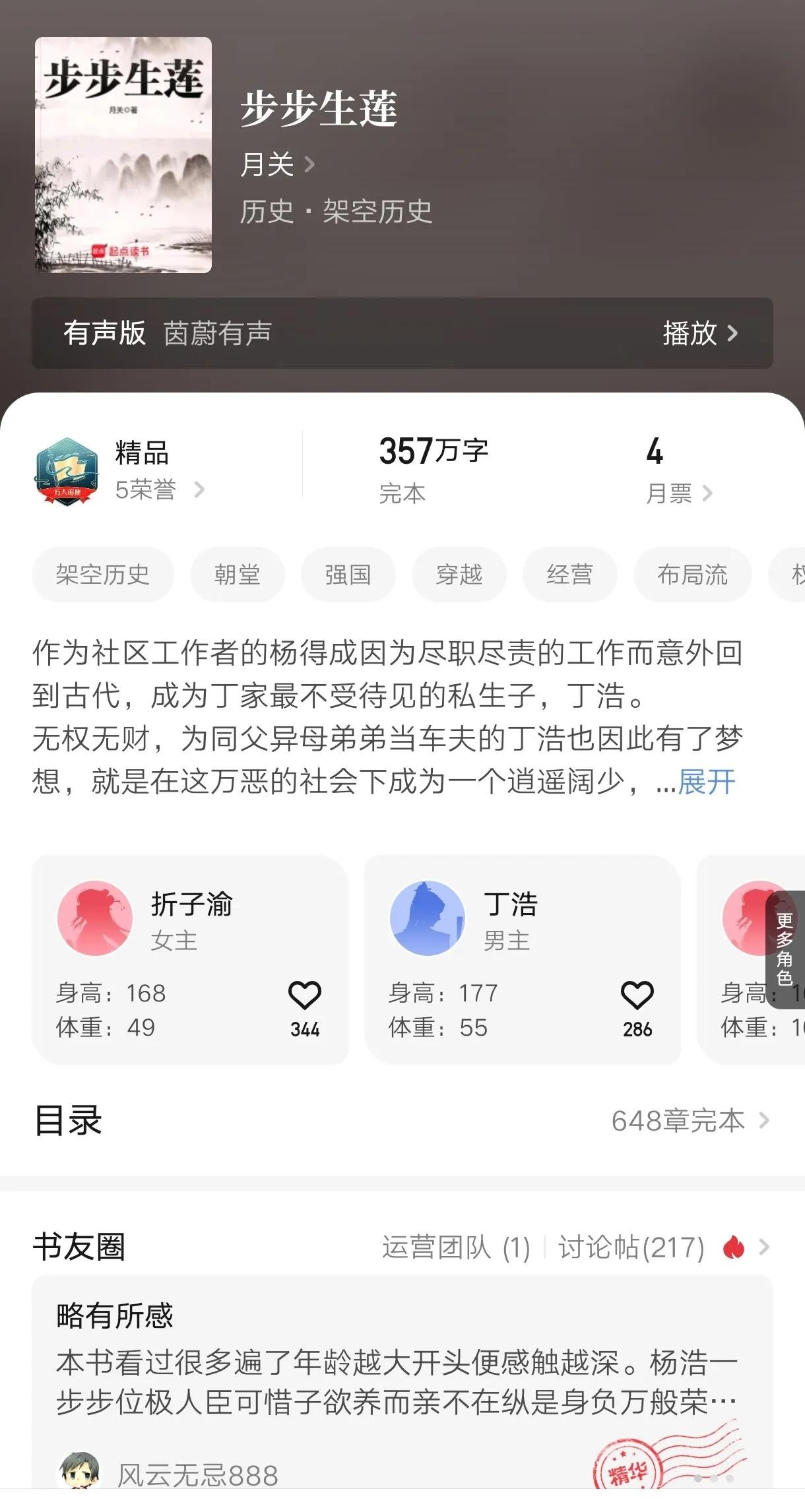Select the 布局流 tag chip
The image size is (805, 1512).
tap(692, 575)
